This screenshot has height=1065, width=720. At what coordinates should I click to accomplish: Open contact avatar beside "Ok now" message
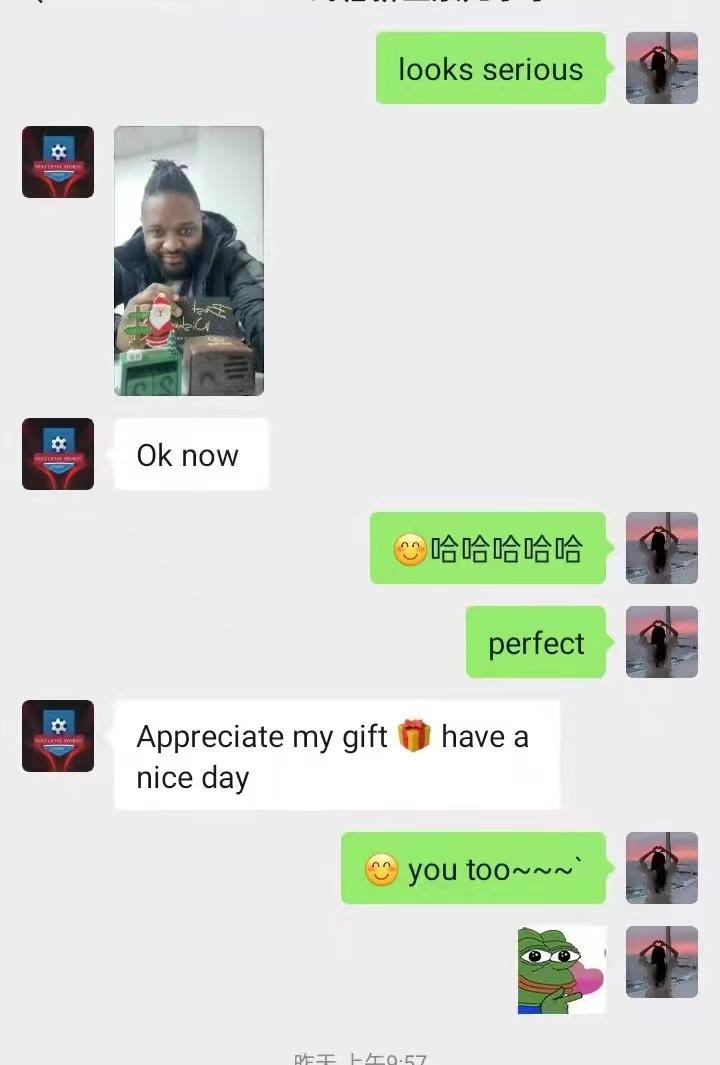58,454
